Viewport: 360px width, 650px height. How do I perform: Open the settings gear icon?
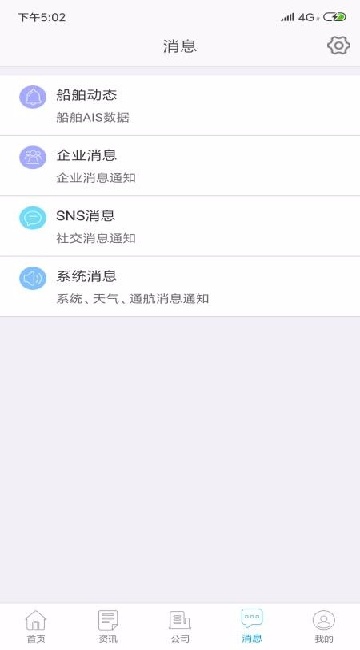click(338, 46)
